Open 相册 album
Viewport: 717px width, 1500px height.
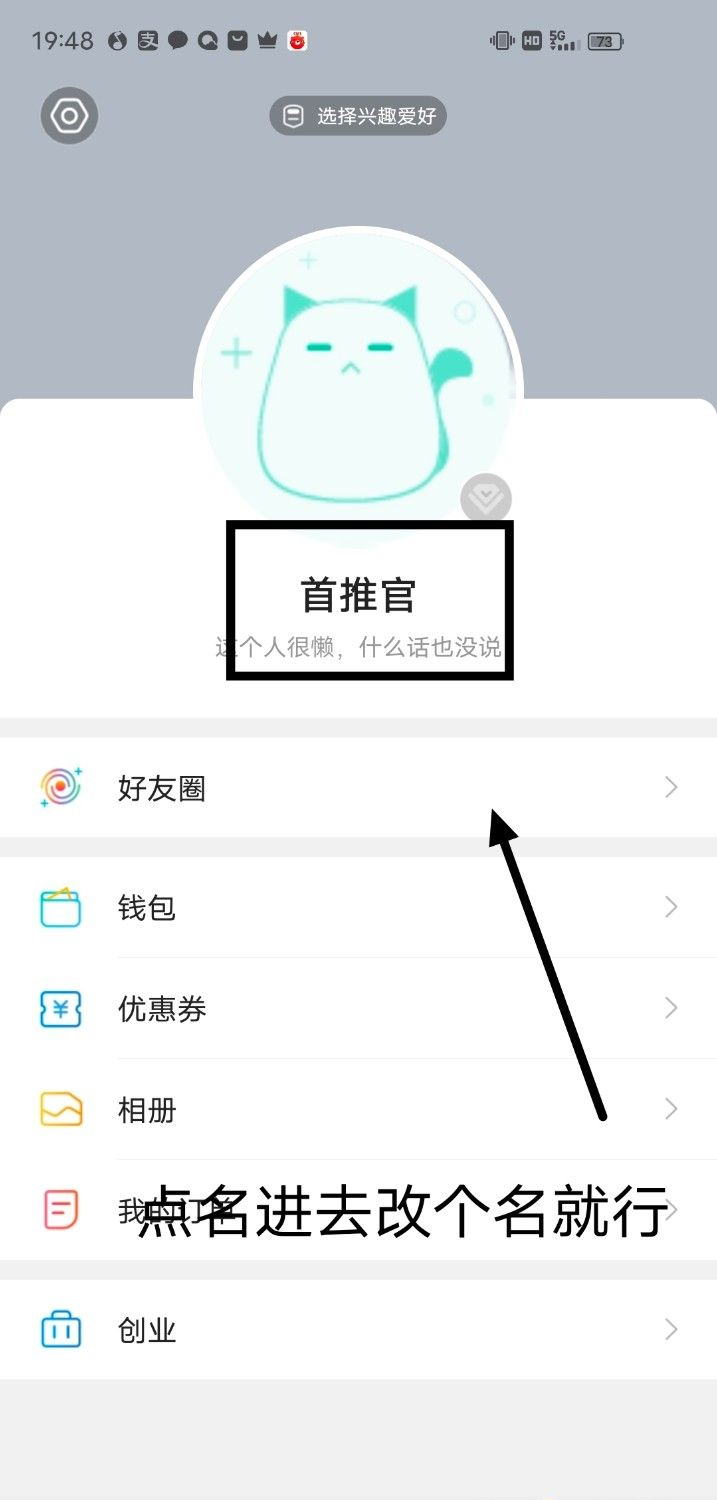coord(358,1110)
